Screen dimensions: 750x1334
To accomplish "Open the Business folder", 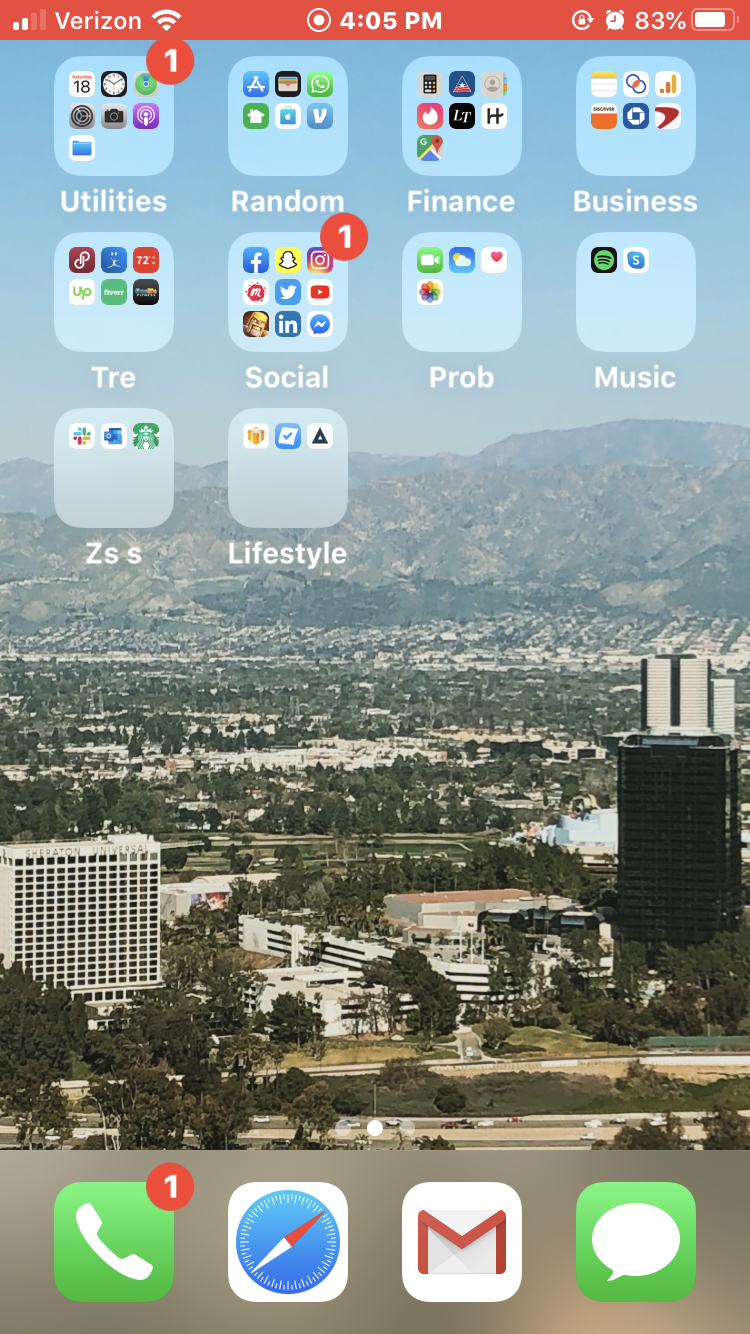I will pyautogui.click(x=635, y=116).
